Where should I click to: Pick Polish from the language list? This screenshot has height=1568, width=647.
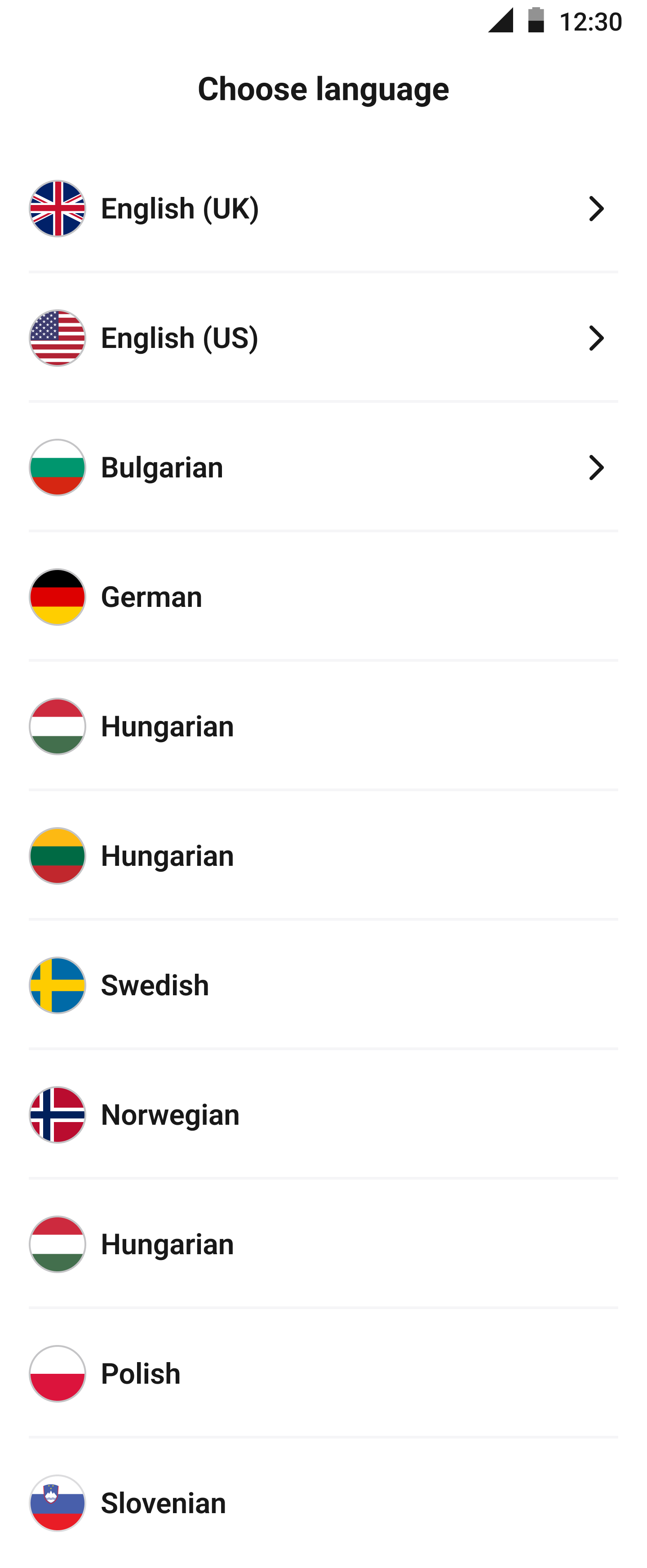pos(323,1374)
